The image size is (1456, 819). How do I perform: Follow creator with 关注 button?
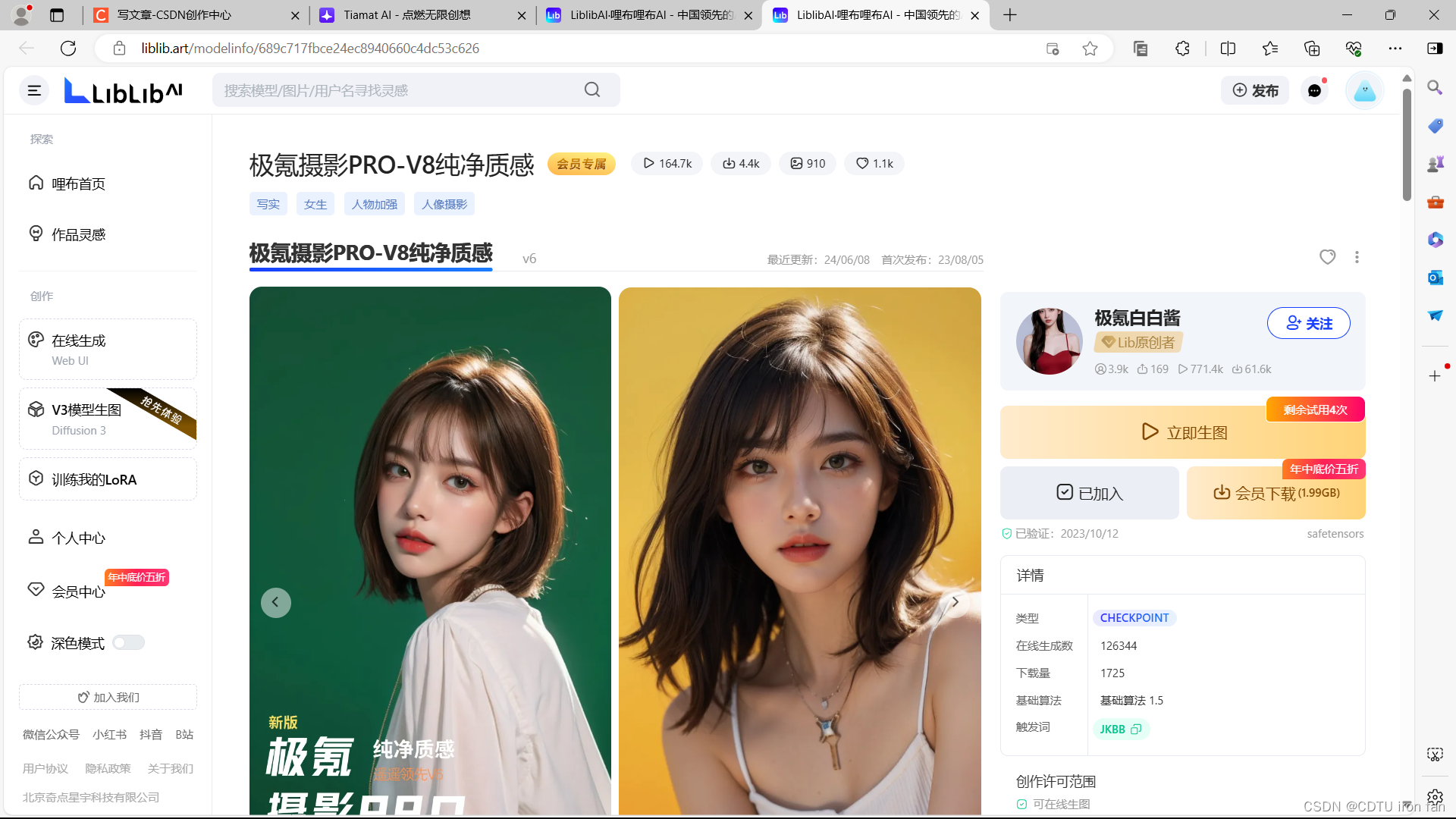click(x=1308, y=323)
